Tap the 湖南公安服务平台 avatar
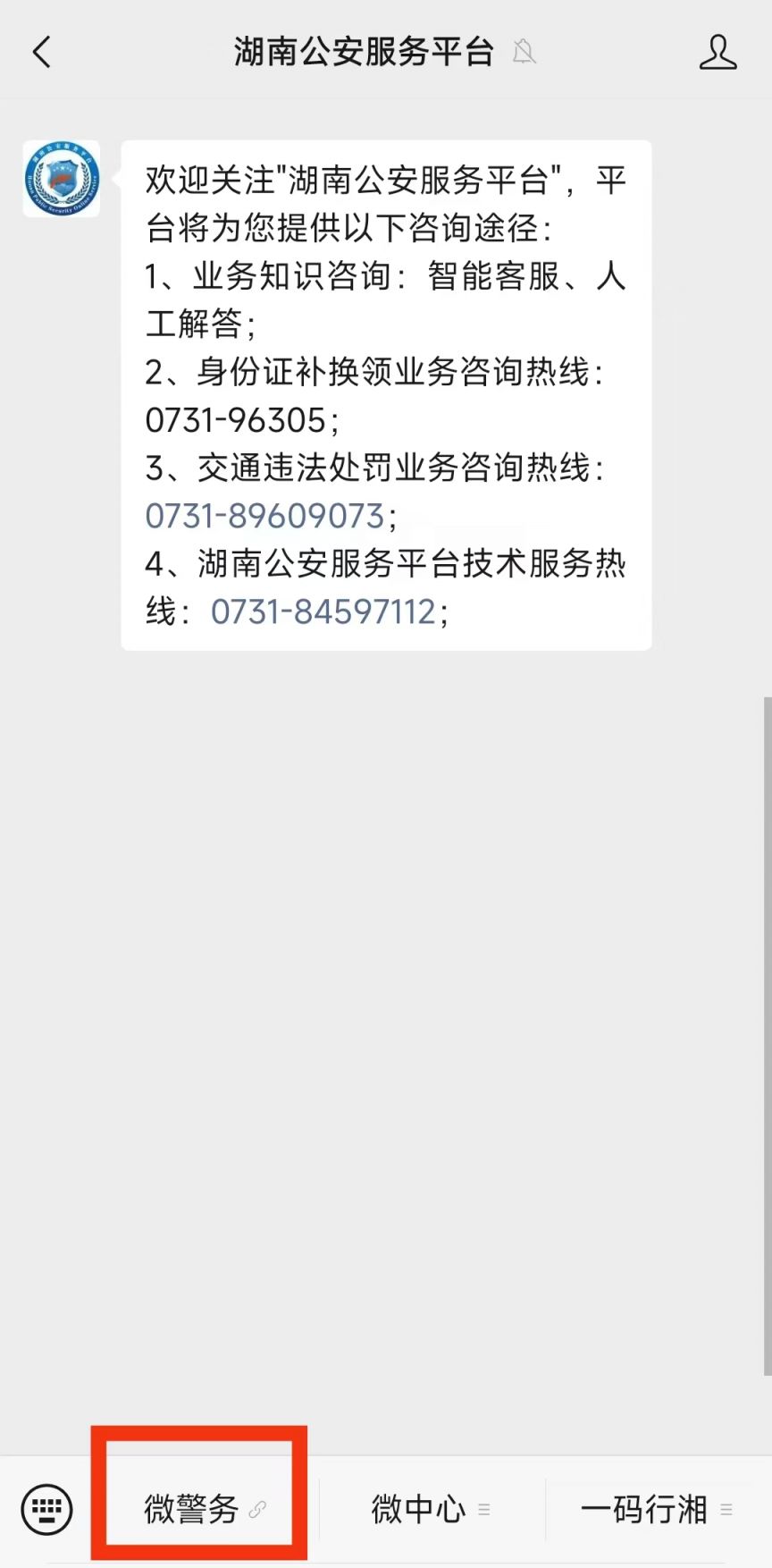772x1568 pixels. [x=62, y=179]
